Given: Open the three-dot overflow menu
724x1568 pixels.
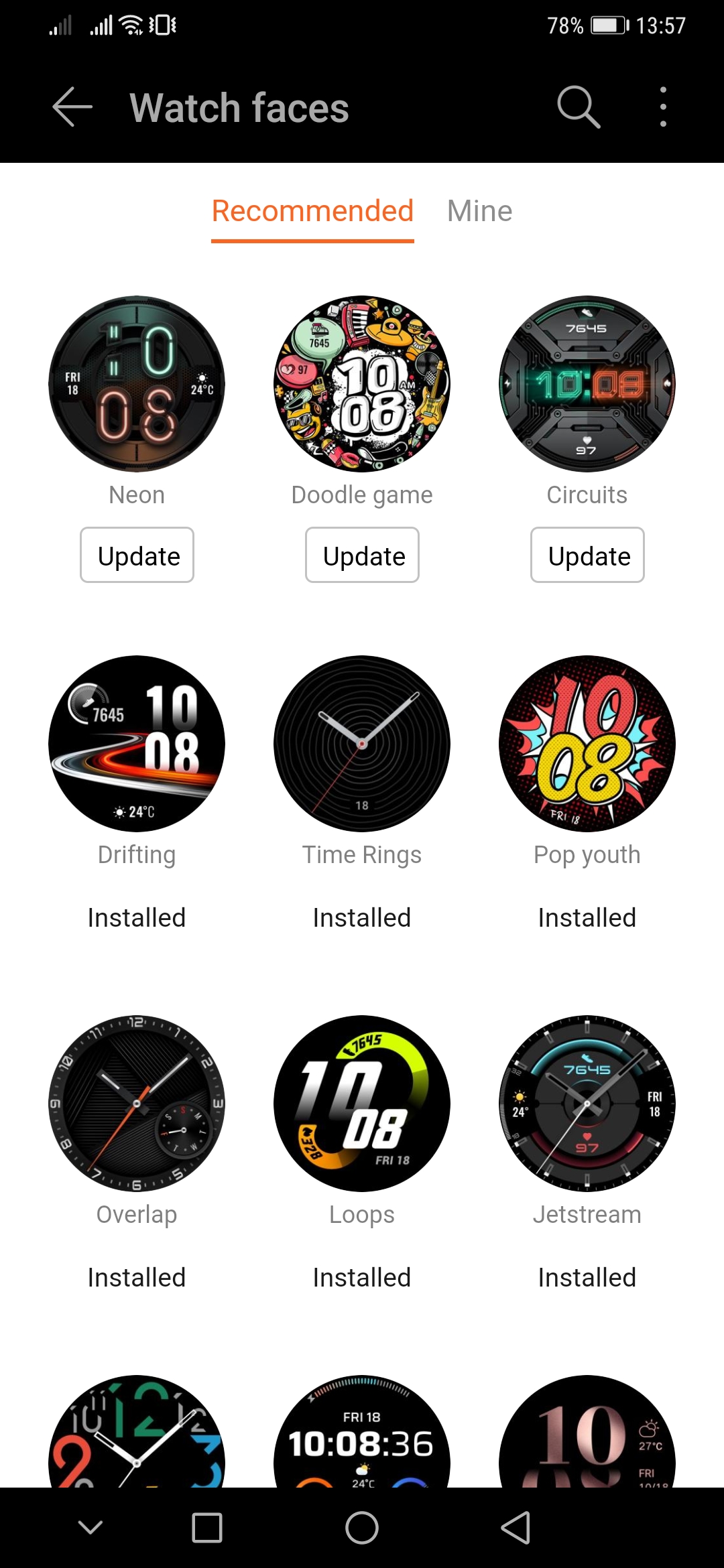Looking at the screenshot, I should tap(662, 107).
